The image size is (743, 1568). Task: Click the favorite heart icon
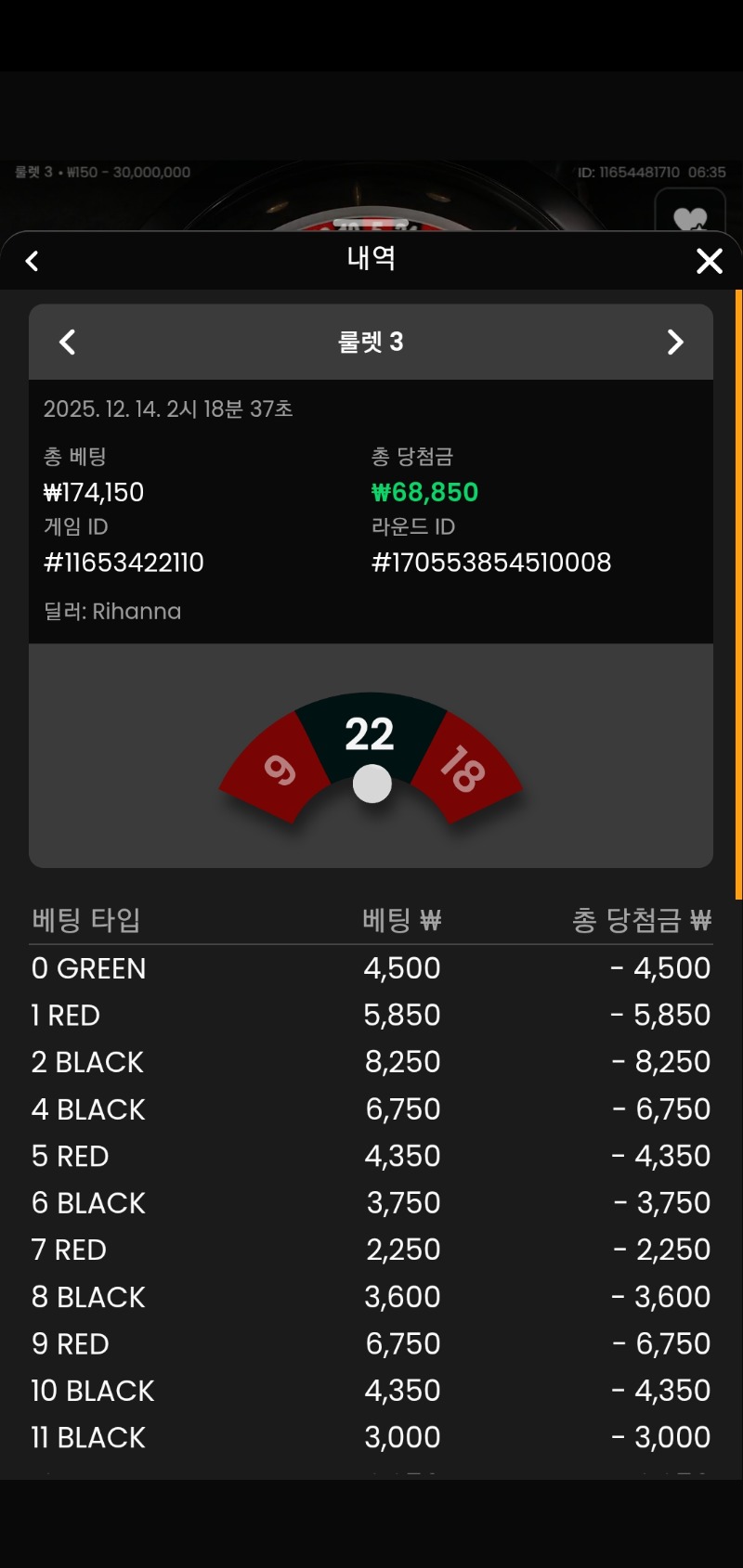688,215
